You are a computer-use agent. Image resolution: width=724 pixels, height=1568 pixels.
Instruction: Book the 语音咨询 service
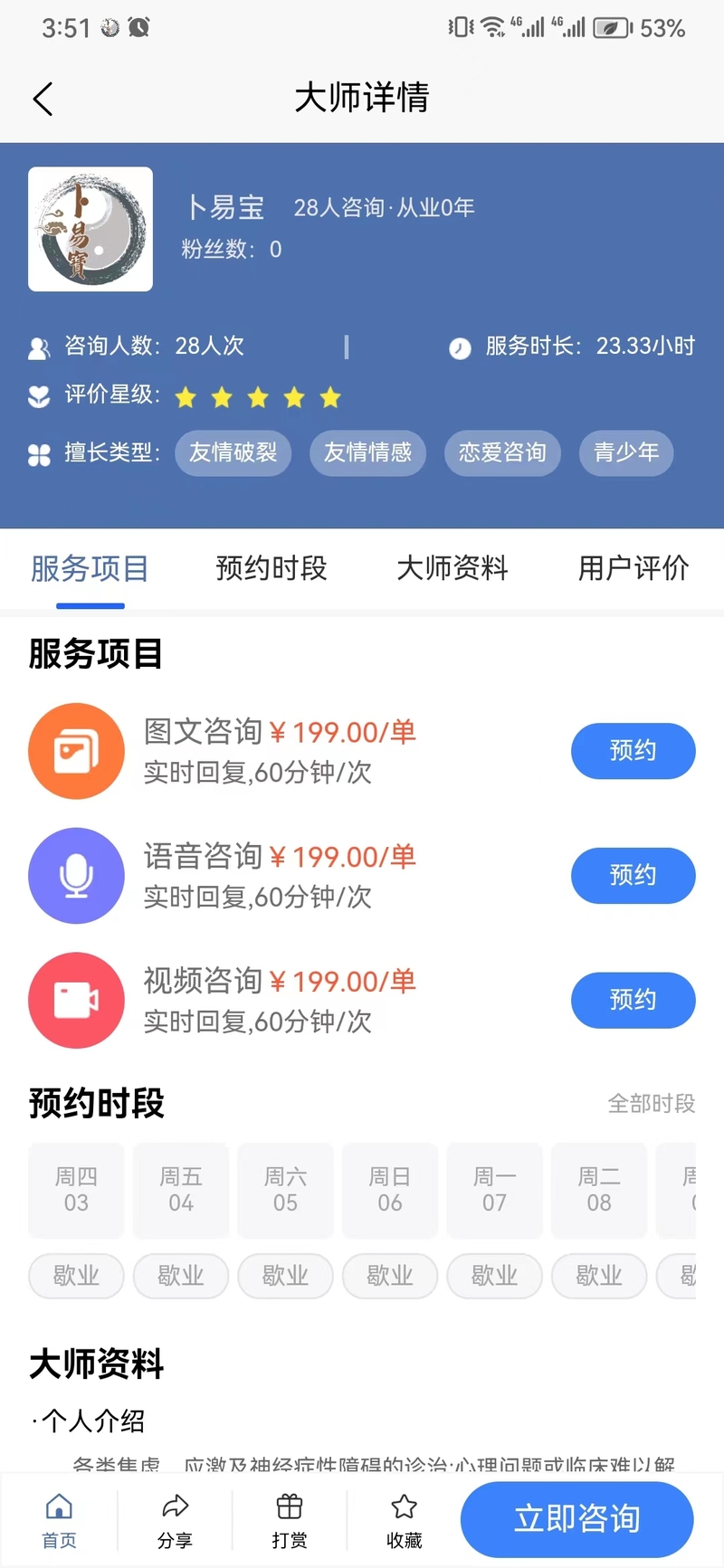(x=633, y=875)
